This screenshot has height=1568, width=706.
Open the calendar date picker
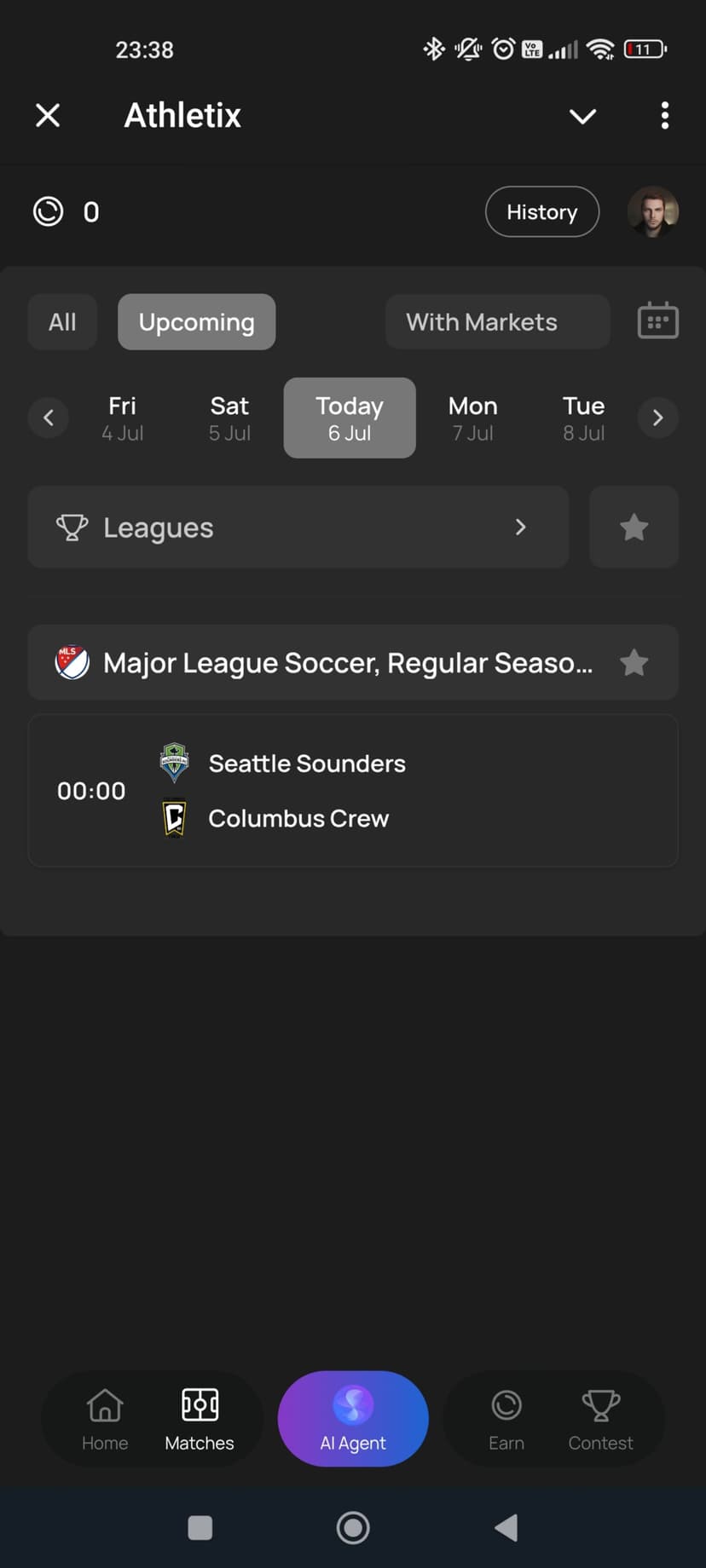657,321
